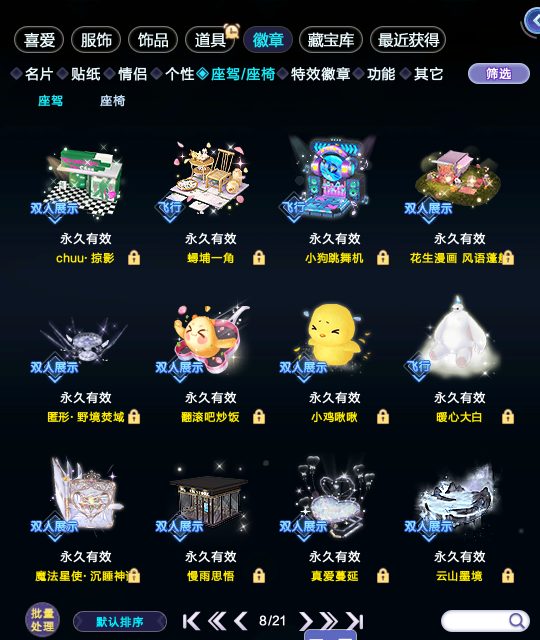Open the 默认排序 sorting option

pyautogui.click(x=120, y=622)
